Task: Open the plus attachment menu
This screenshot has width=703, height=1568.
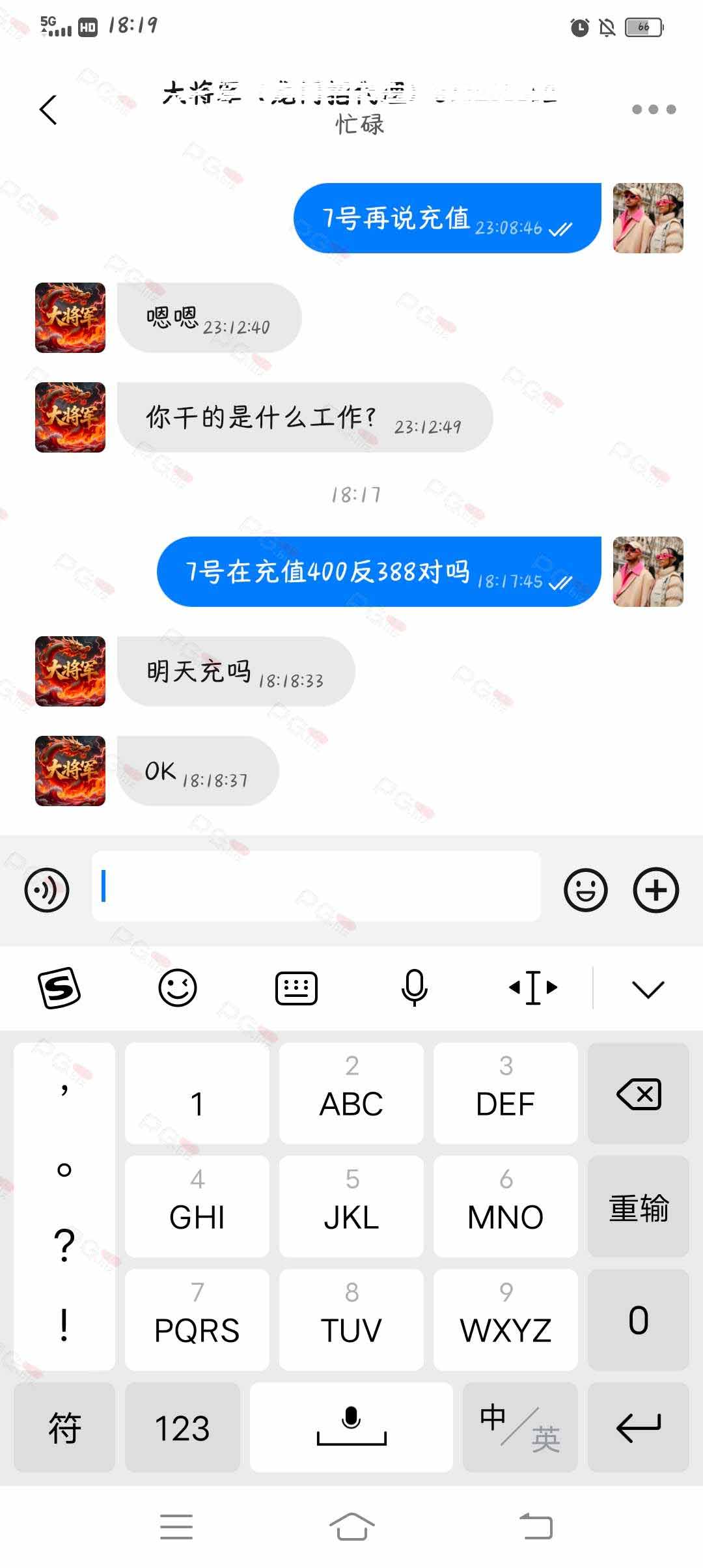Action: click(x=656, y=889)
